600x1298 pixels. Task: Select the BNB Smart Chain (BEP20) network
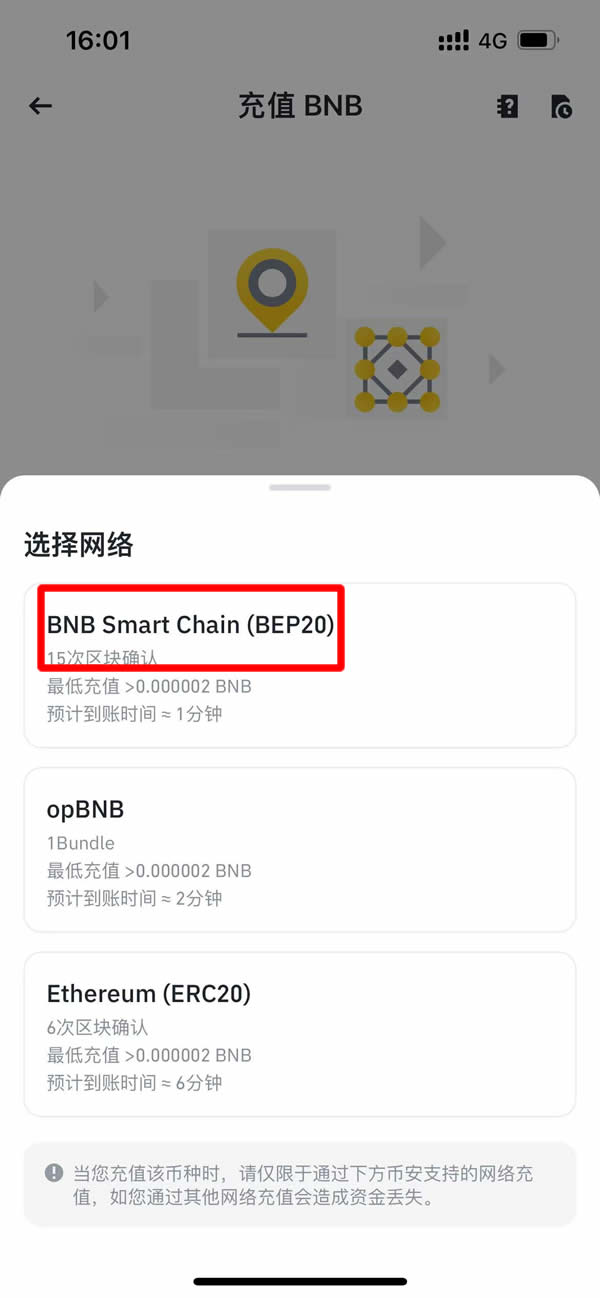pyautogui.click(x=300, y=665)
